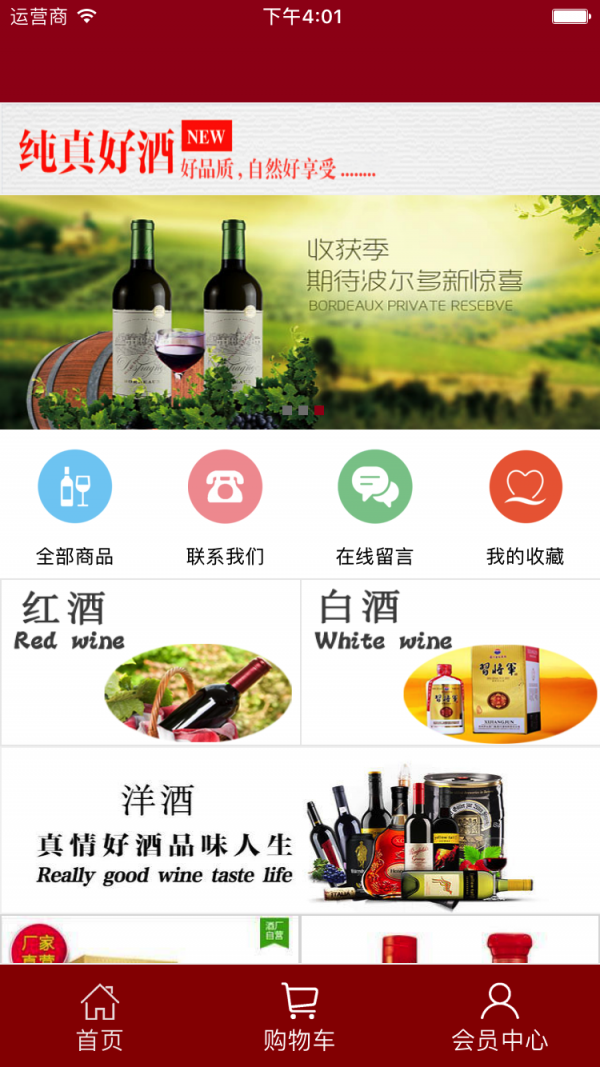View 我的收藏 my favorites
The image size is (600, 1067).
pyautogui.click(x=525, y=487)
